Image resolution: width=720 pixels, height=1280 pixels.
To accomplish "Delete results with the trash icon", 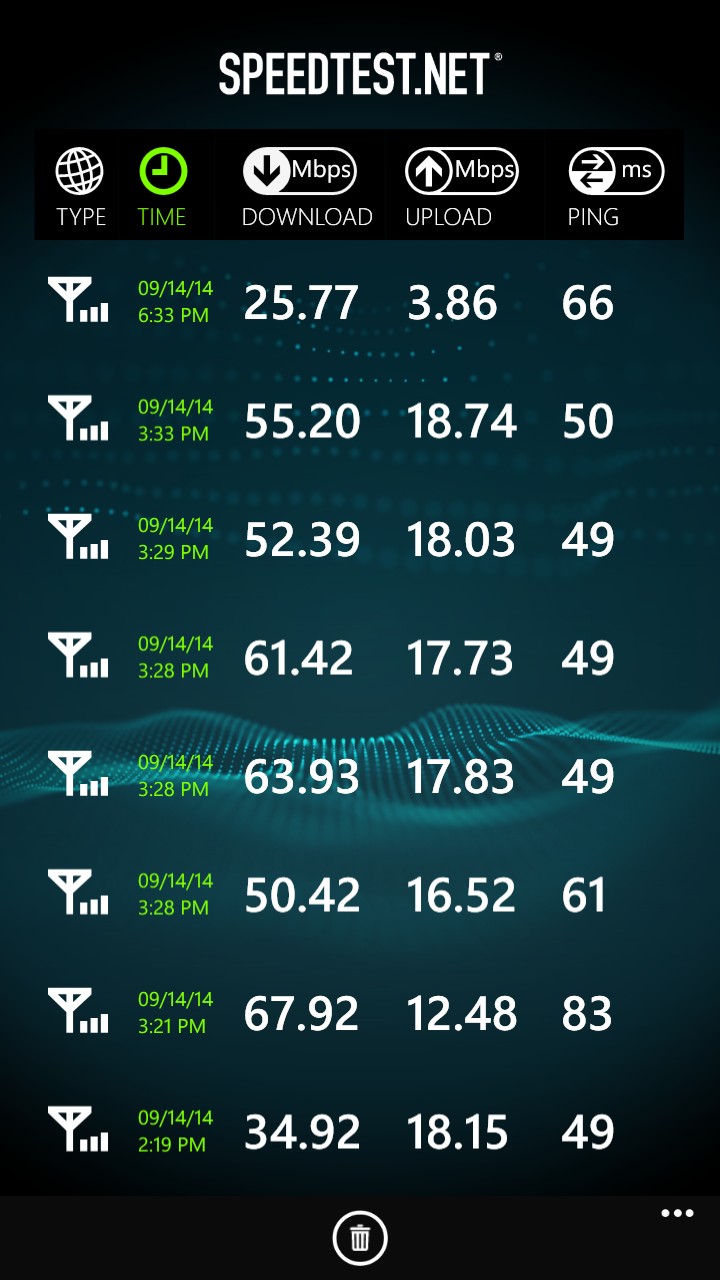I will point(360,1239).
